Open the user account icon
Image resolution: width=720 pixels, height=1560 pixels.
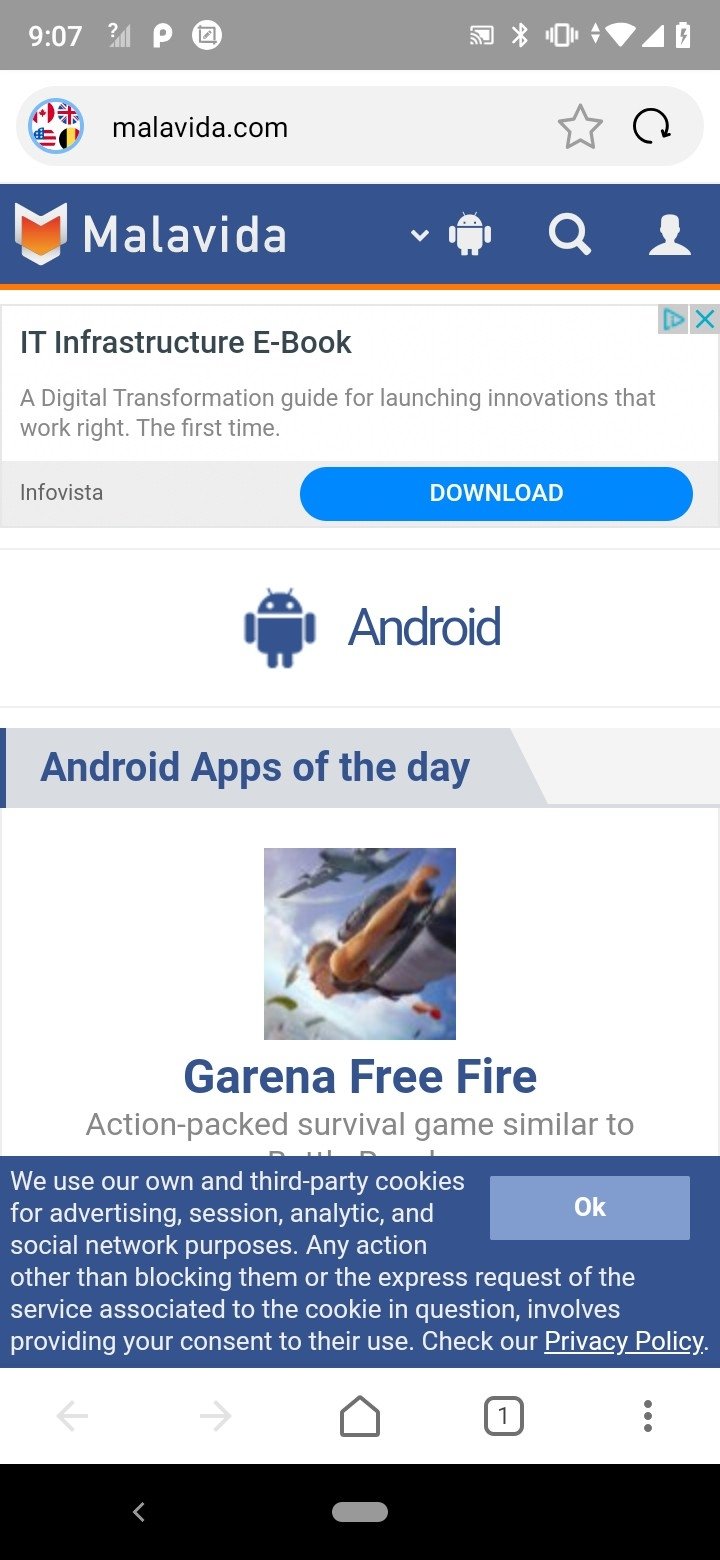click(669, 235)
